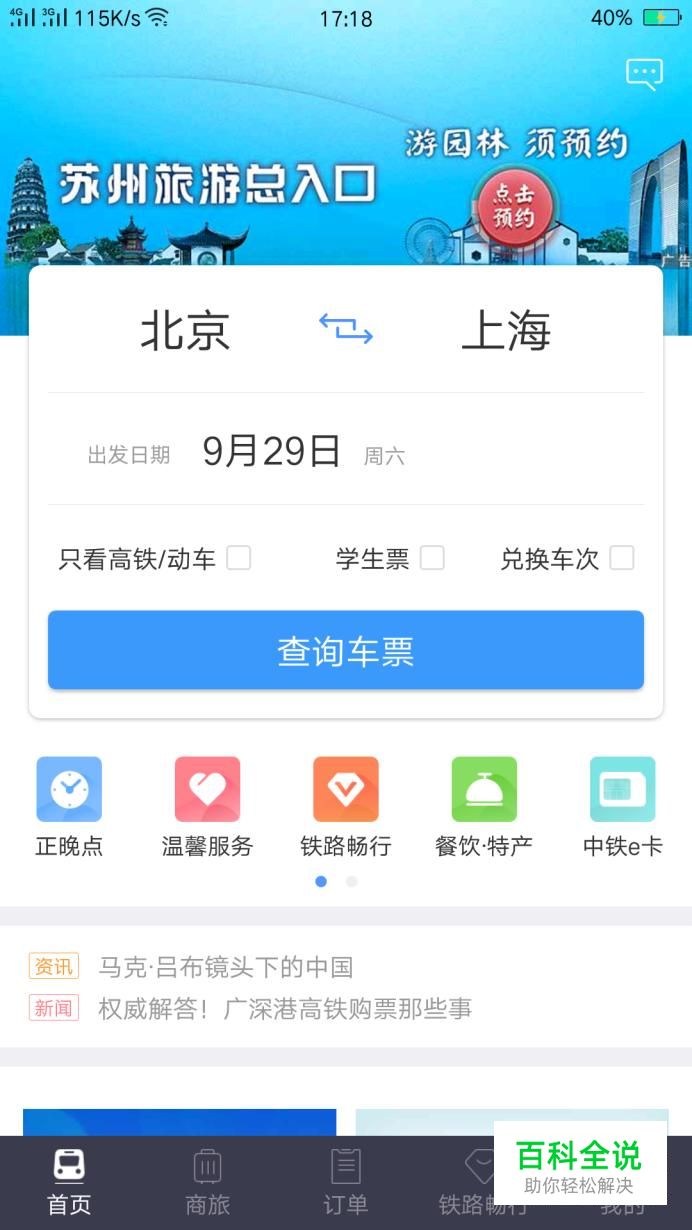Tick the 兑换车次 checkbox
Screen dimensions: 692x1230
pyautogui.click(x=622, y=558)
